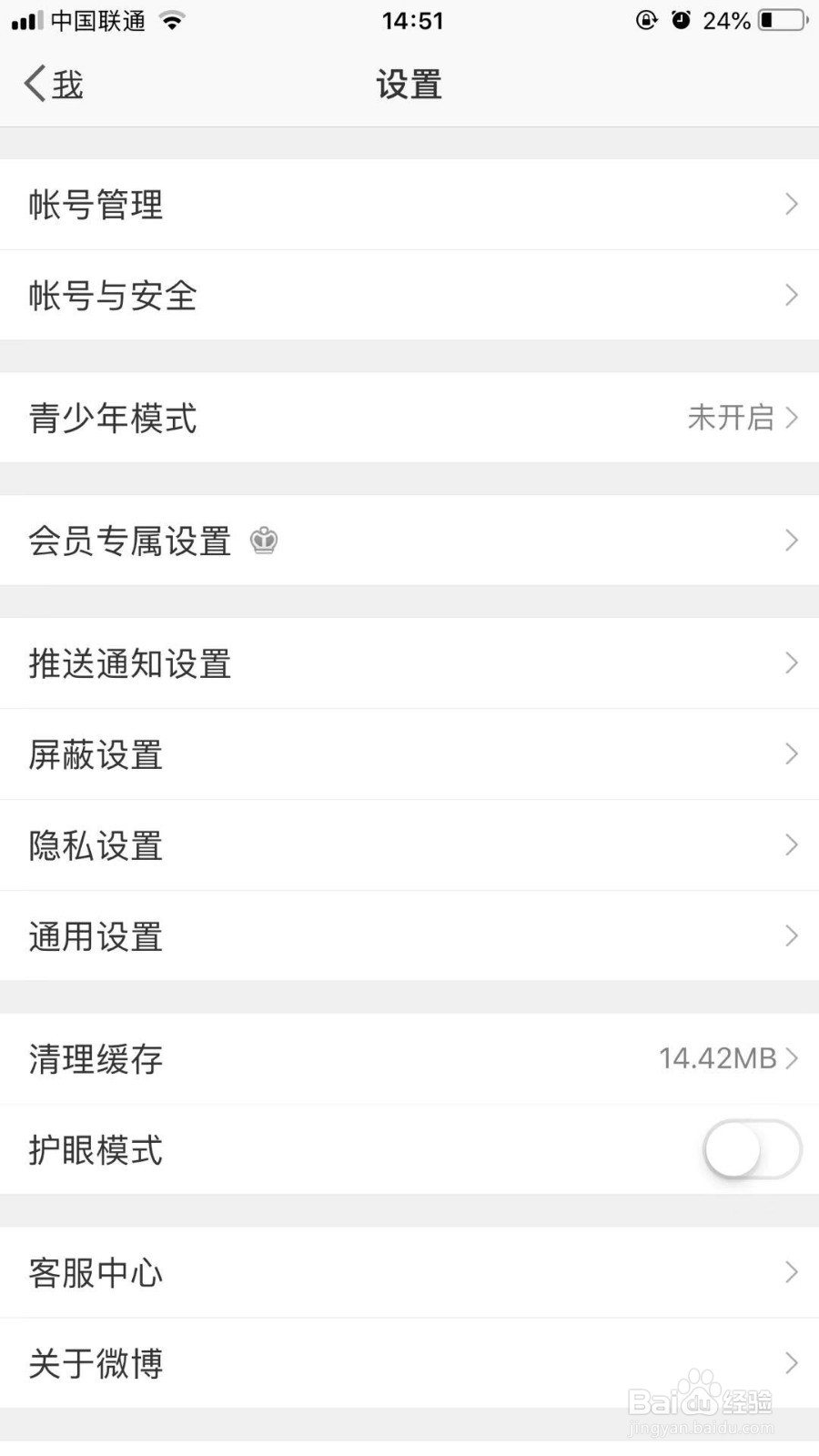This screenshot has height=1456, width=819.
Task: Click the VIP crown icon beside 会员专属设置
Action: click(263, 541)
